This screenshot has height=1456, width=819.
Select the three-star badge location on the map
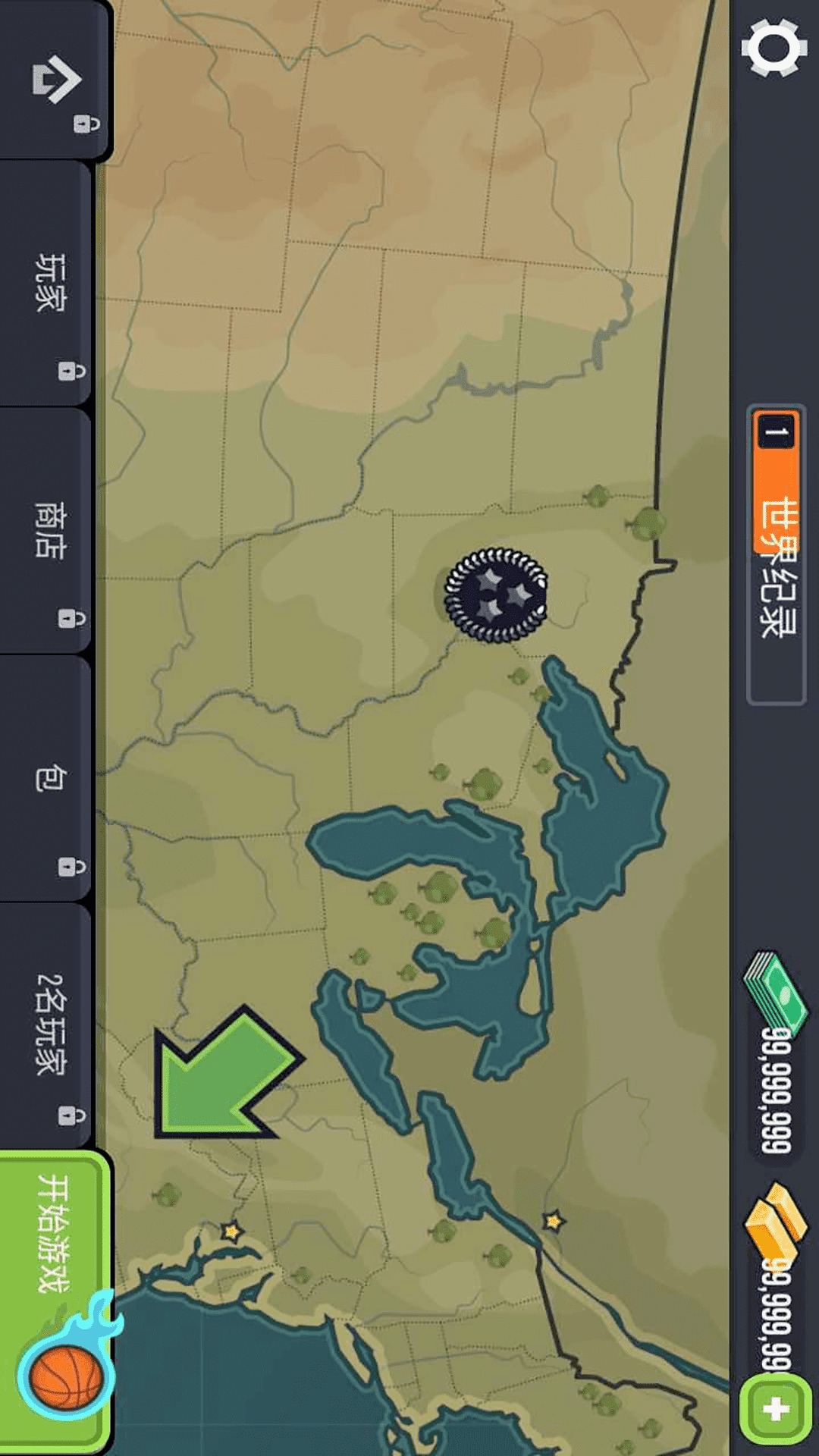click(496, 595)
